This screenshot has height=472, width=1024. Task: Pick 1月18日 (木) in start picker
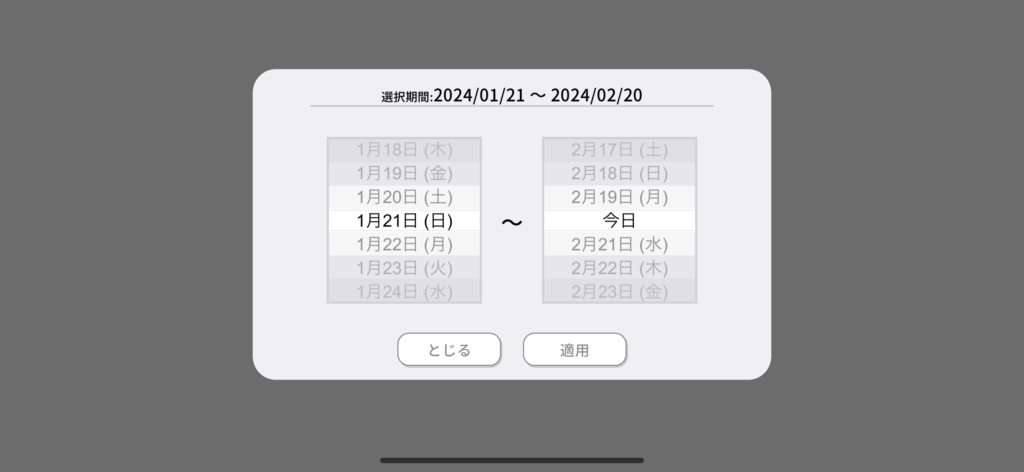[x=404, y=150]
